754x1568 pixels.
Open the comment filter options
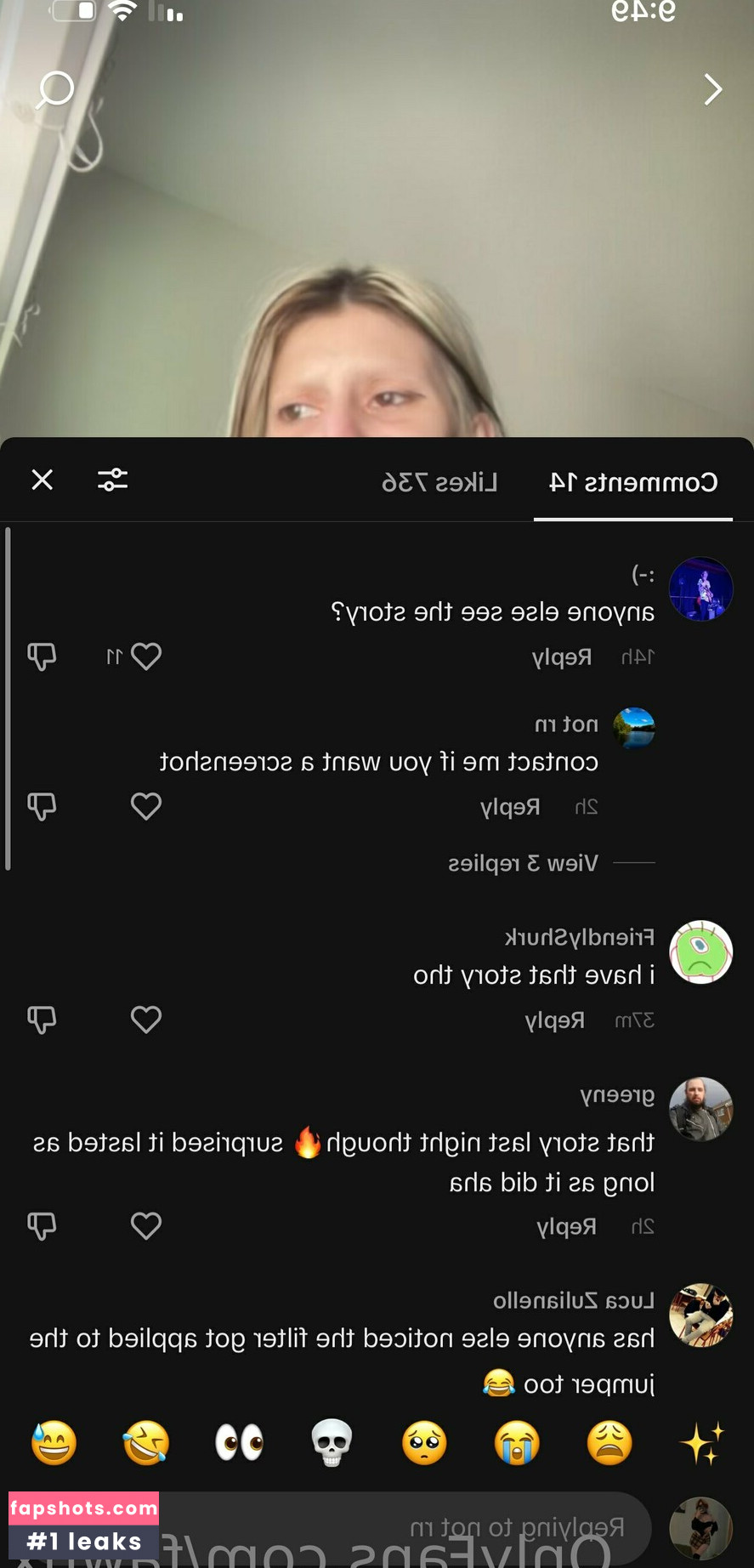coord(112,480)
